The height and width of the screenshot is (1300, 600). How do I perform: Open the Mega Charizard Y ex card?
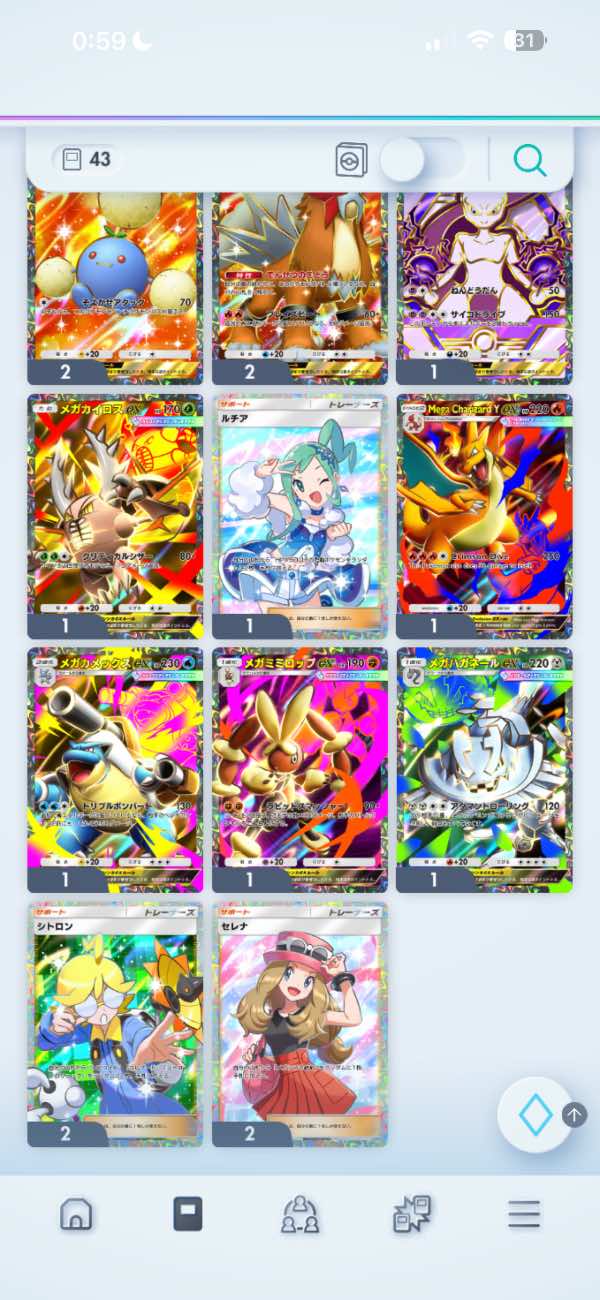click(x=484, y=516)
